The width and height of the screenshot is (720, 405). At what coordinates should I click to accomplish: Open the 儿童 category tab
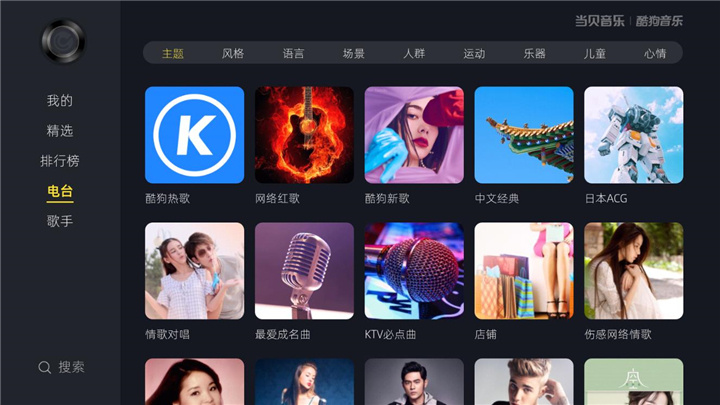point(594,53)
